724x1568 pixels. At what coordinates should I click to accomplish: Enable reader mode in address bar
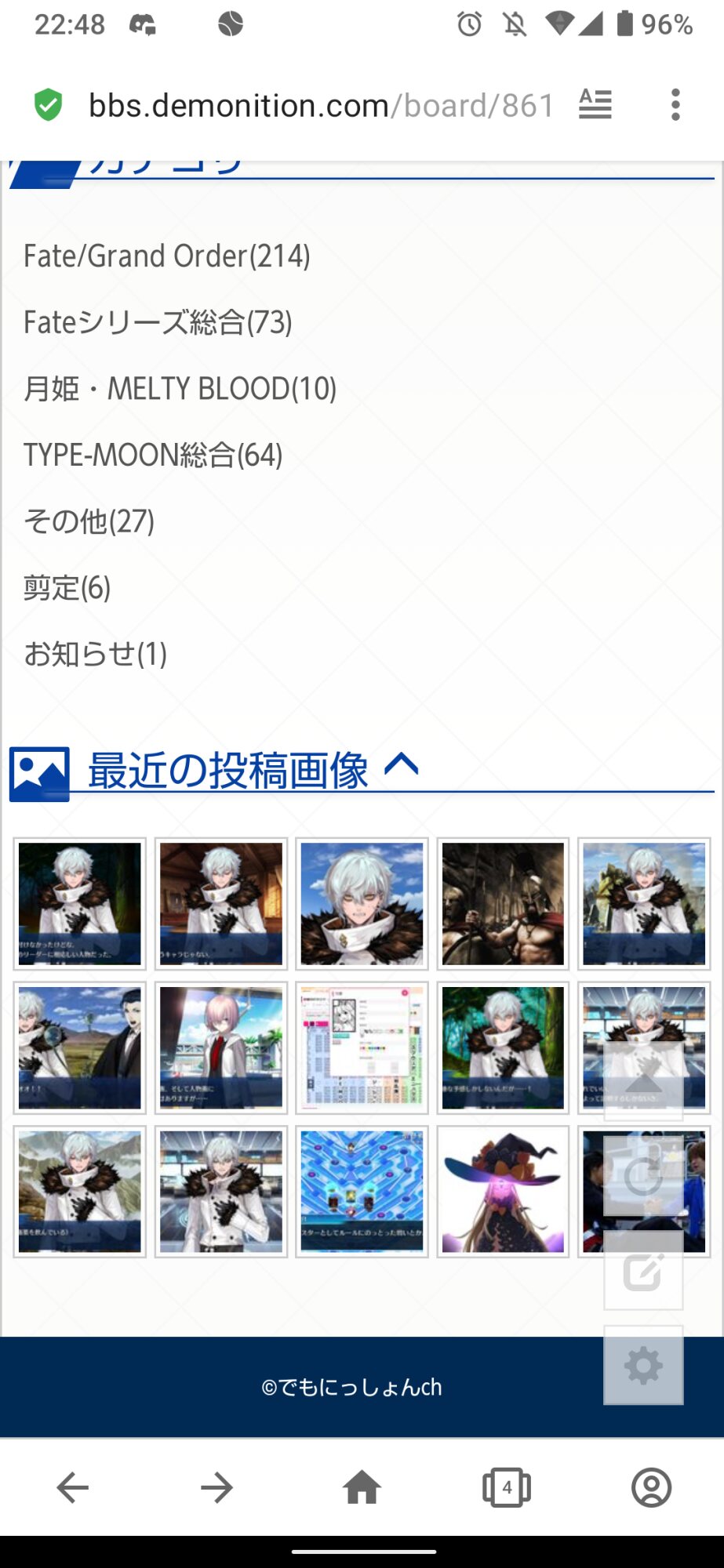click(595, 105)
